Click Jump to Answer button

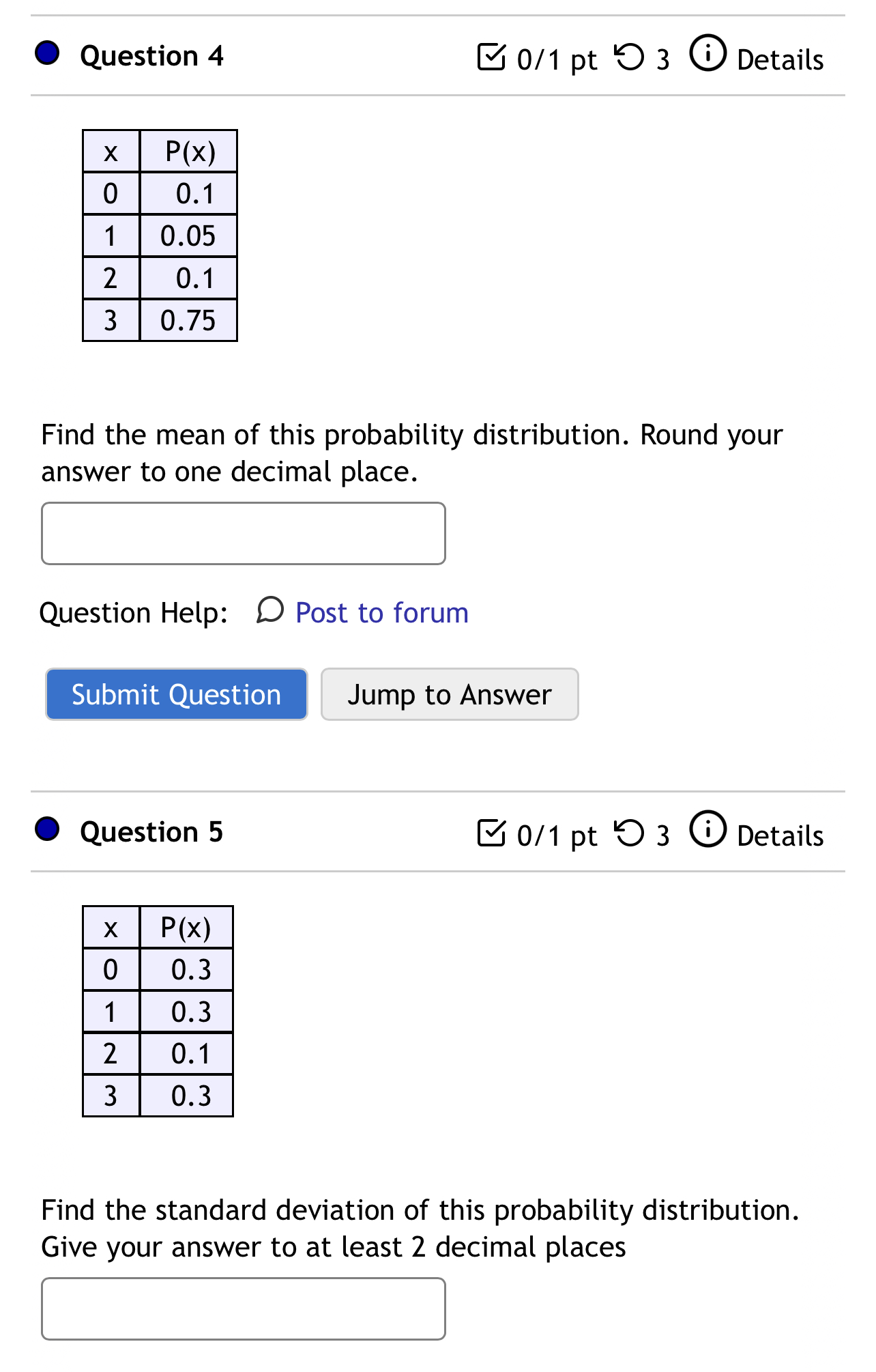(450, 694)
